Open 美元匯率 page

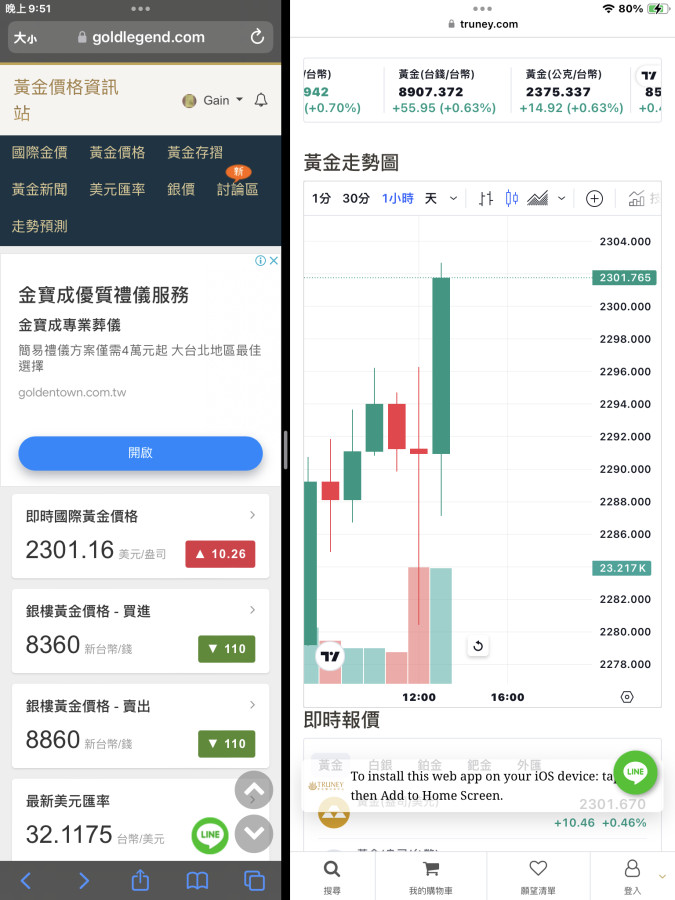point(117,189)
